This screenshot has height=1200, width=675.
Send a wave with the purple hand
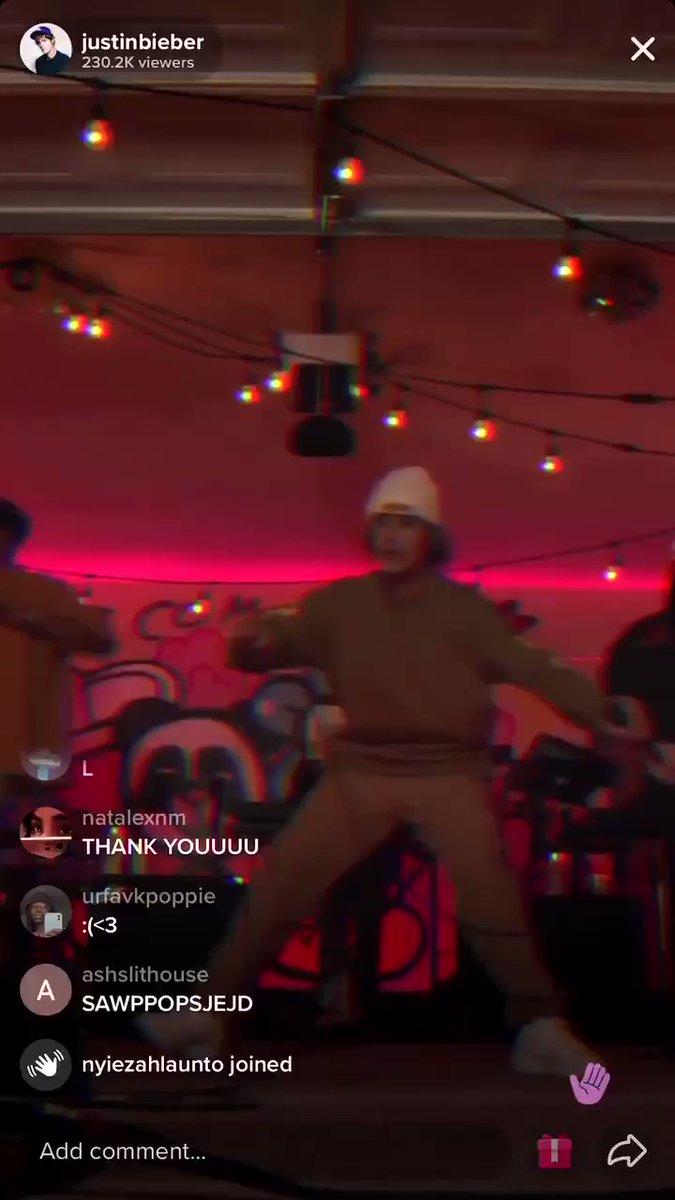[x=590, y=1083]
